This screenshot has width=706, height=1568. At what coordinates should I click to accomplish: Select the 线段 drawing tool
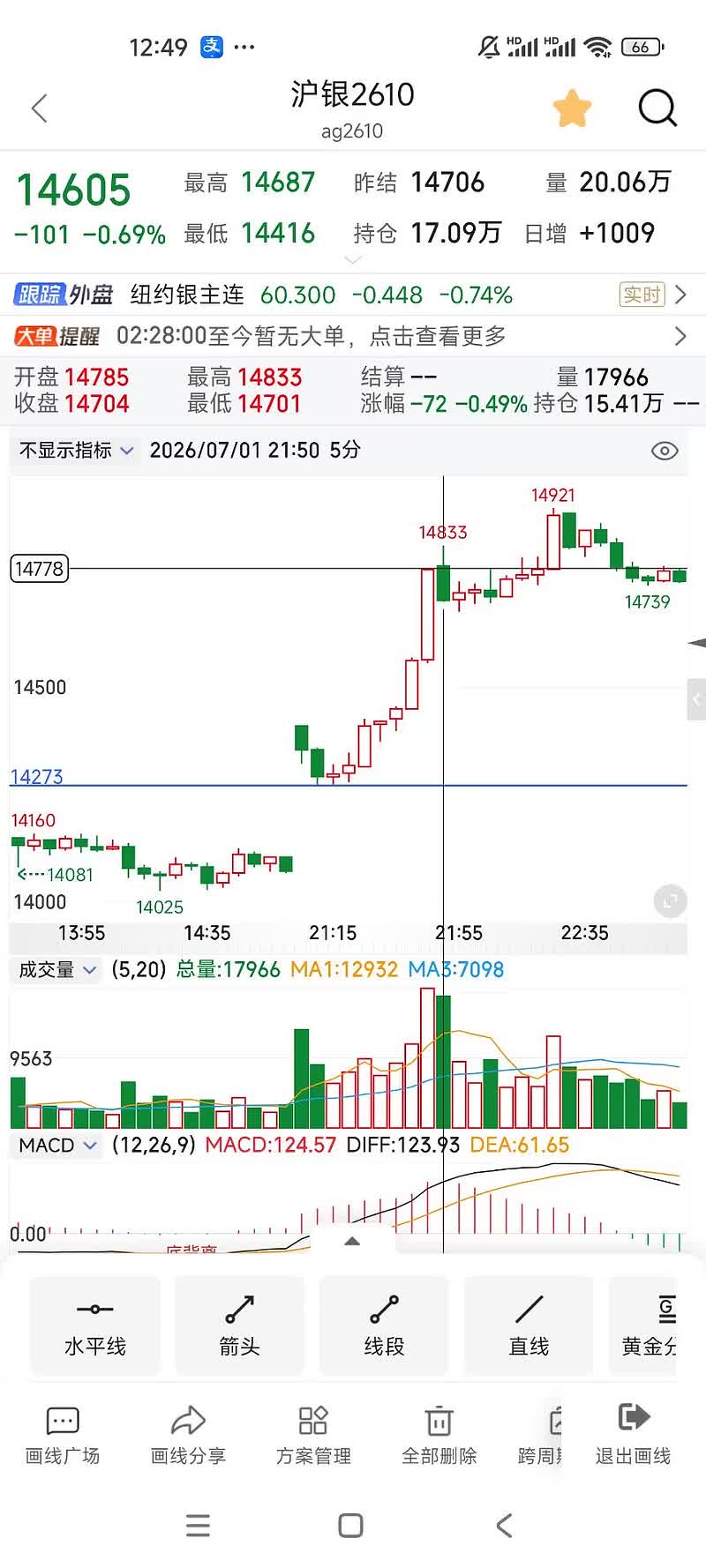[385, 1326]
